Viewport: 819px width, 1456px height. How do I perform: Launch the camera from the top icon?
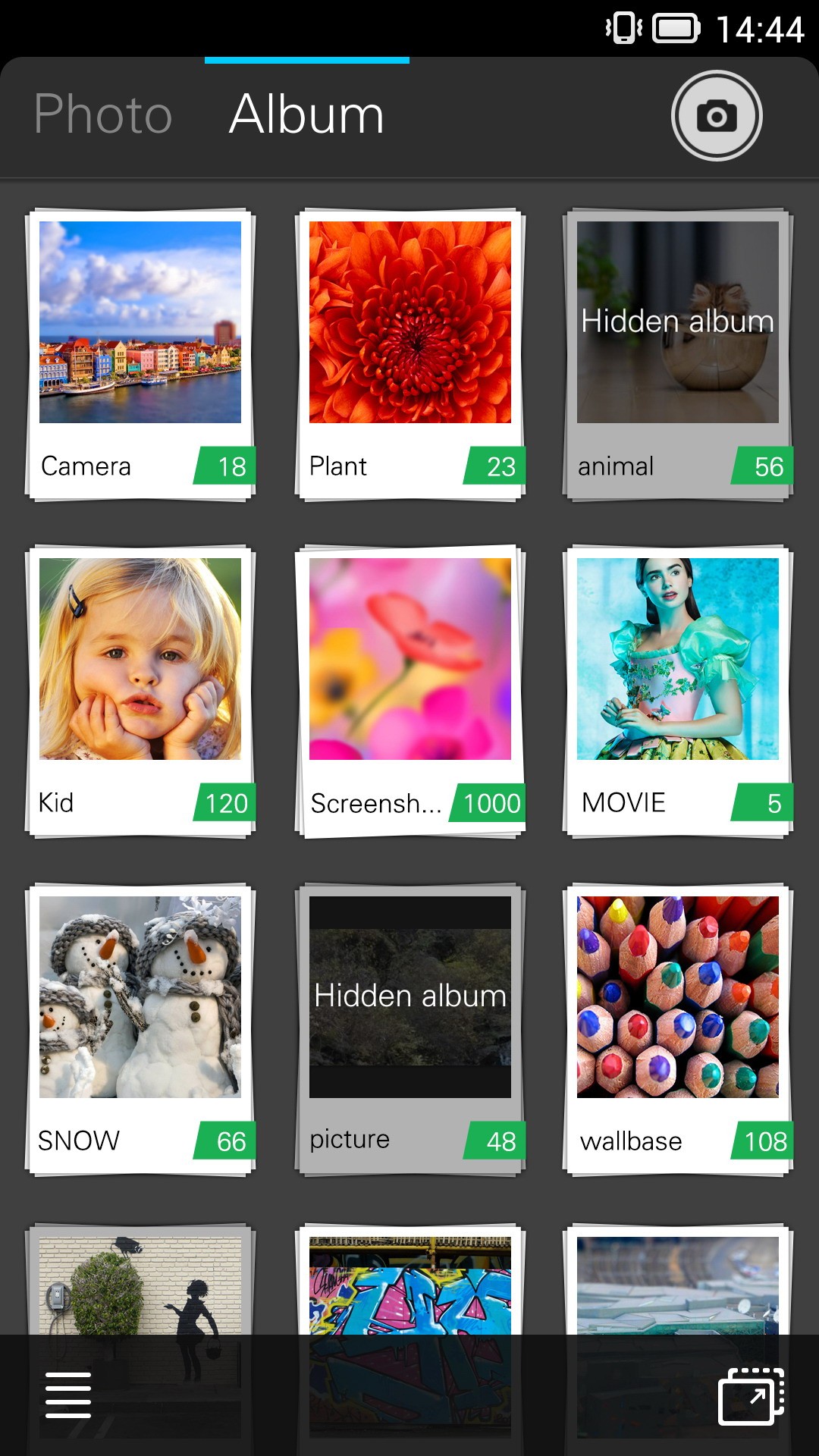717,115
